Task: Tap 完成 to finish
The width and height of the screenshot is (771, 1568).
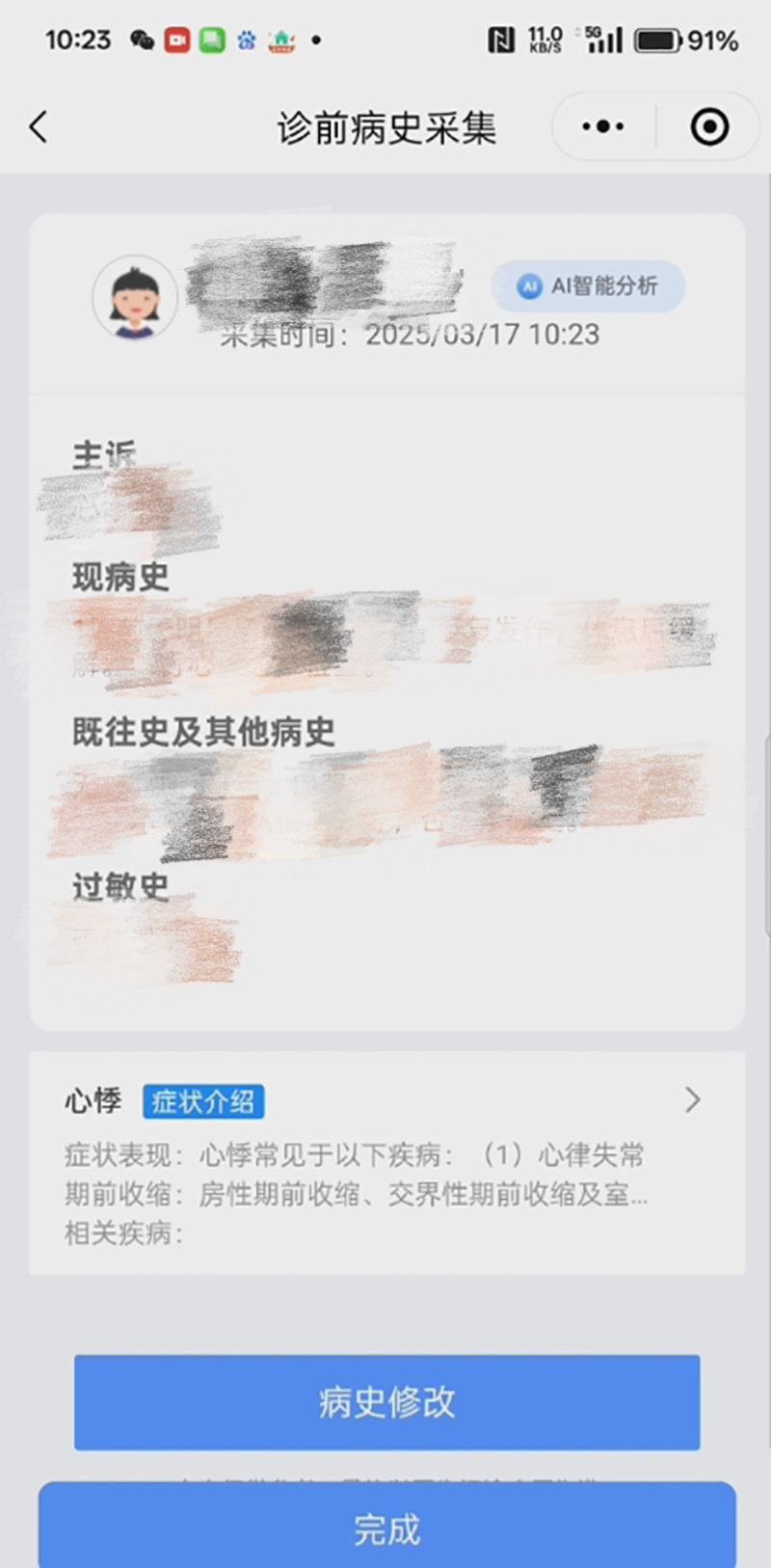Action: [387, 1528]
